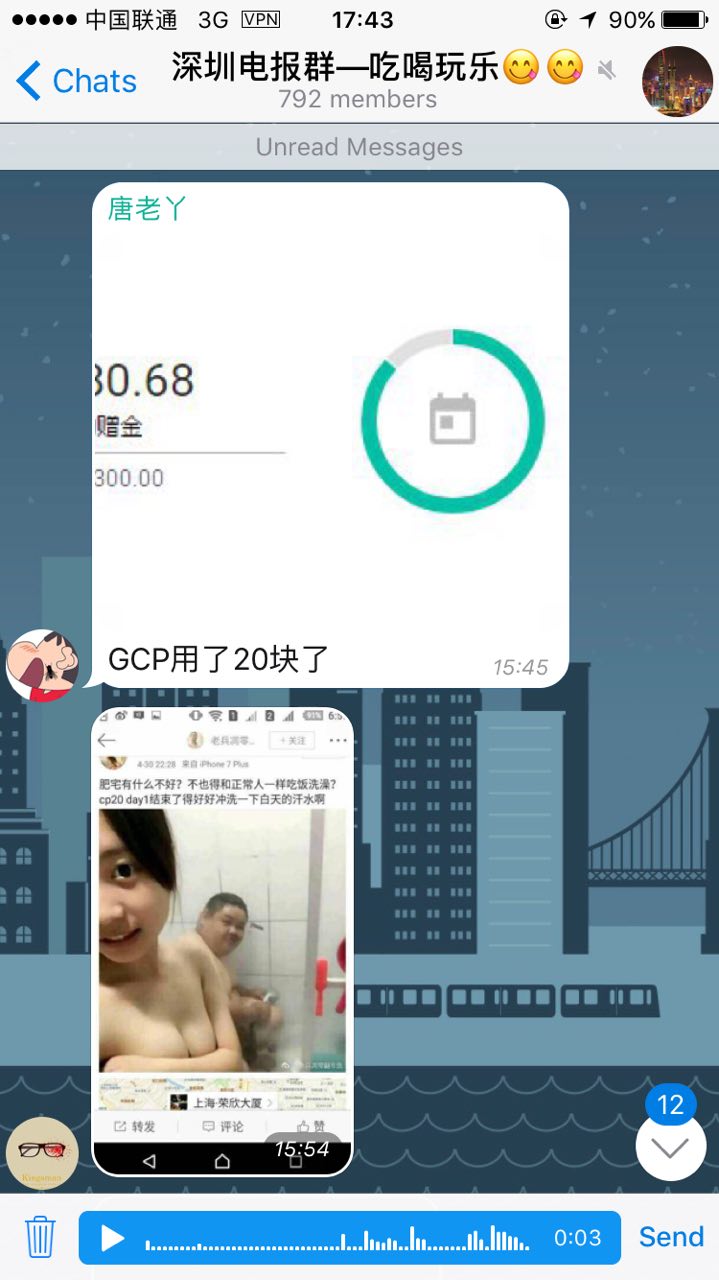Tap sender name 唐老丫
The width and height of the screenshot is (719, 1280).
click(147, 208)
